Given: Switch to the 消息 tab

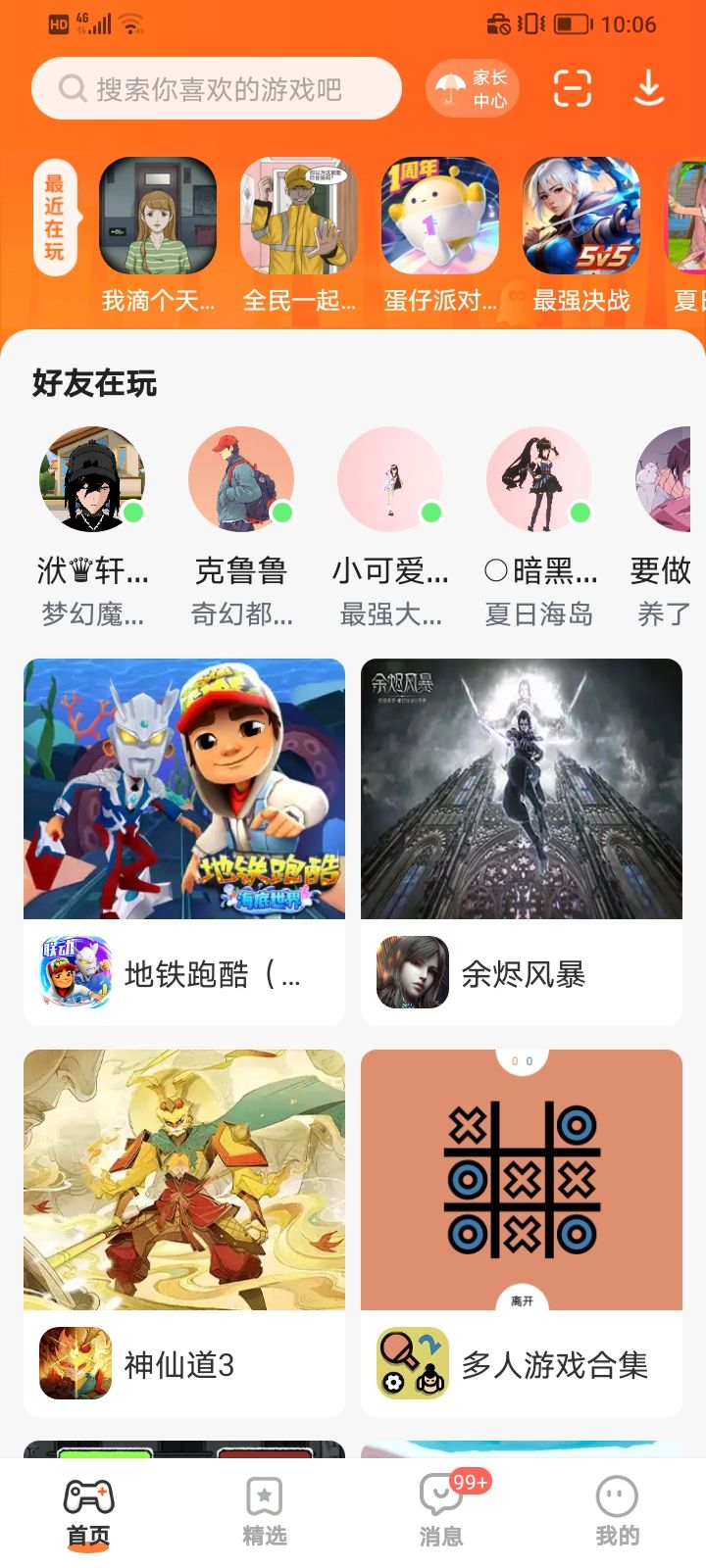Looking at the screenshot, I should [x=441, y=1512].
